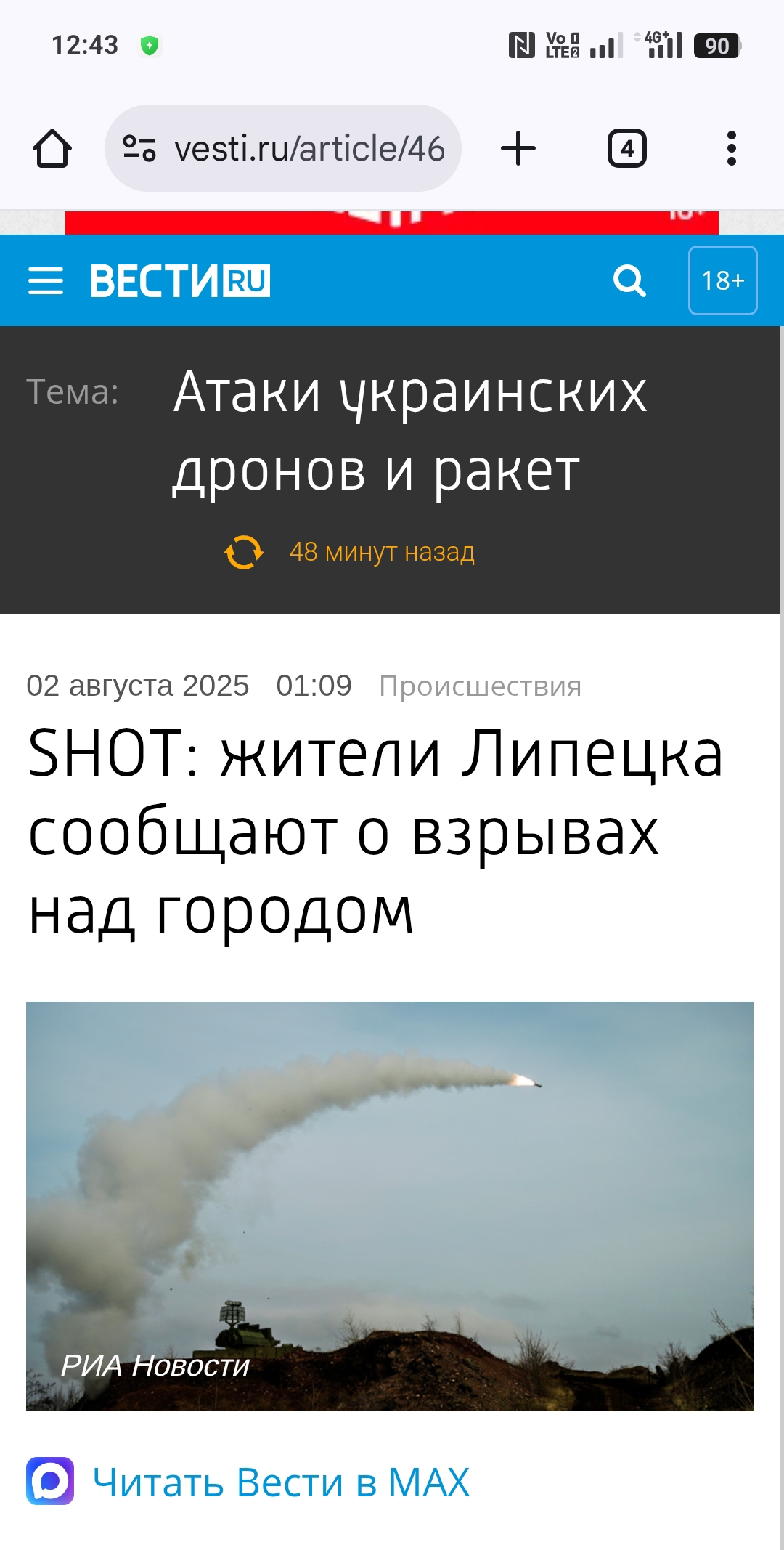Show the four open tabs

626,149
